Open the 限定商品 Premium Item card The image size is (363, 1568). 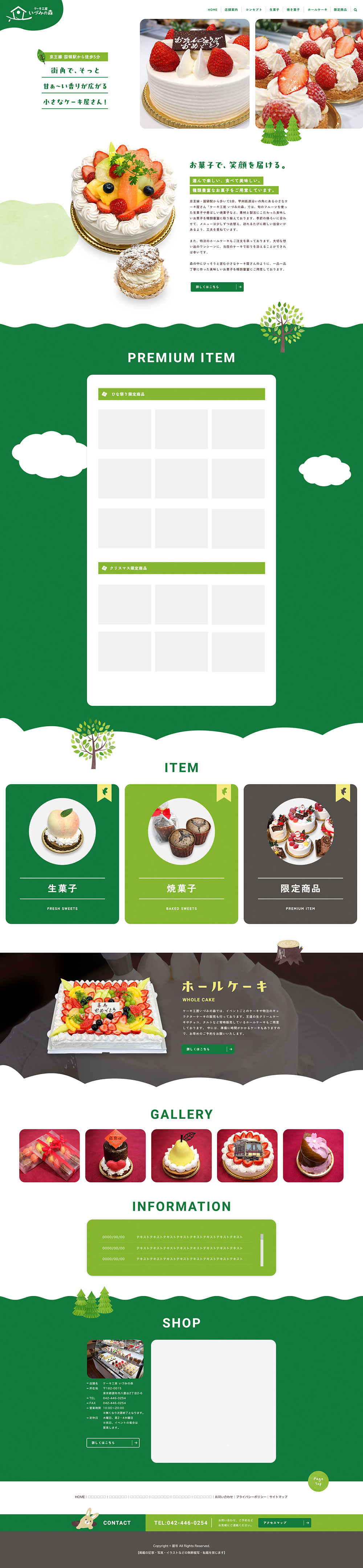(x=300, y=853)
